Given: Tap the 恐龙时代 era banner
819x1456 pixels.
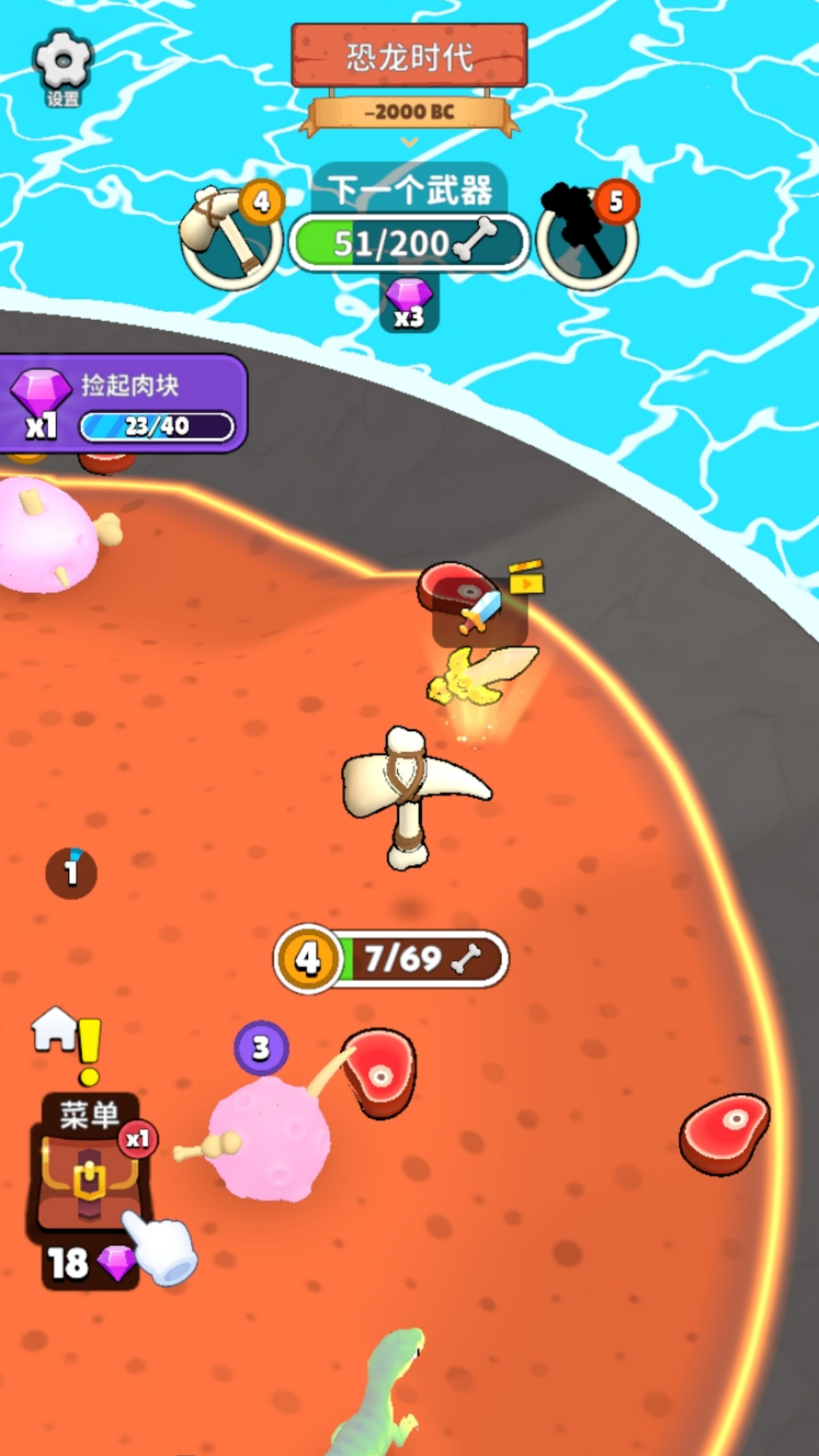Looking at the screenshot, I should (409, 56).
